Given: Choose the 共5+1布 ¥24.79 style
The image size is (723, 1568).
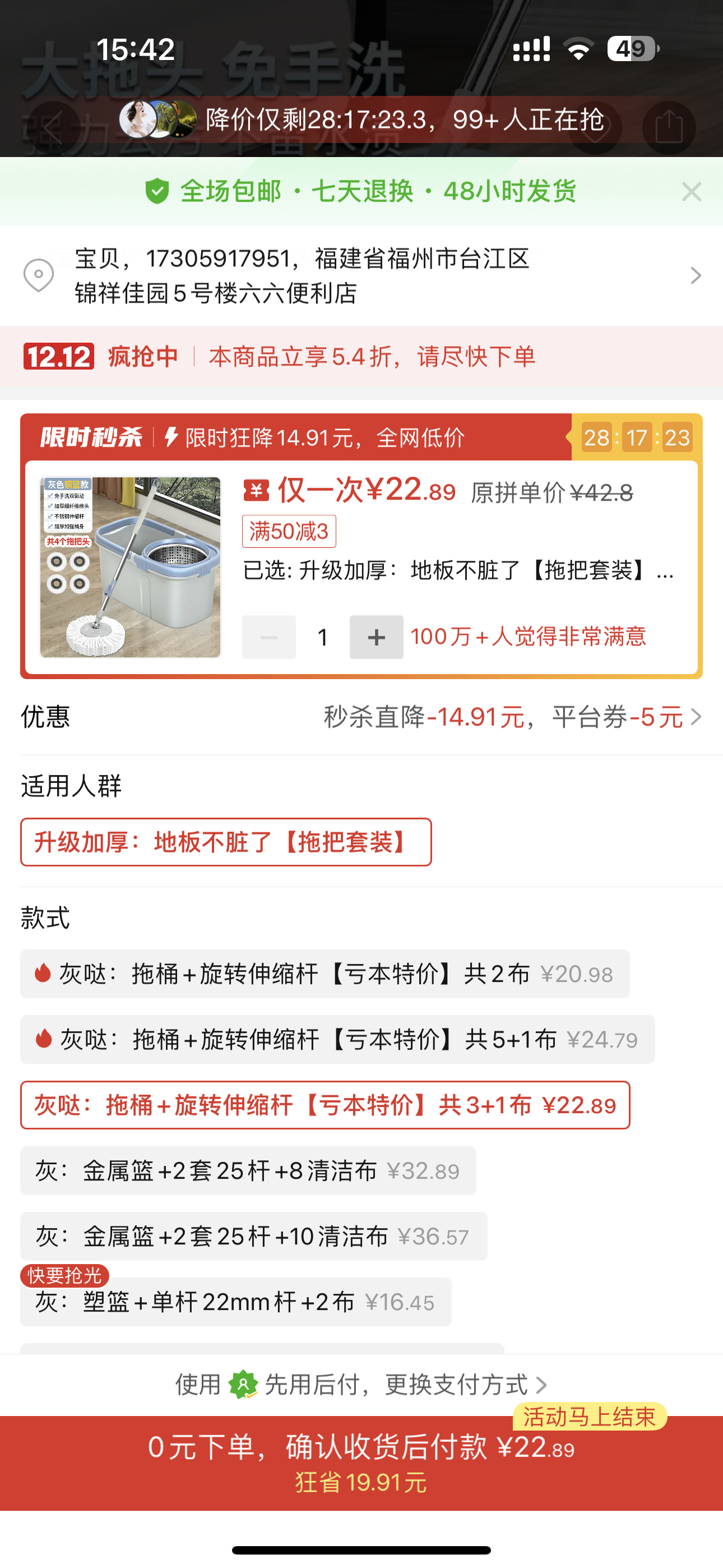Looking at the screenshot, I should tap(337, 1040).
